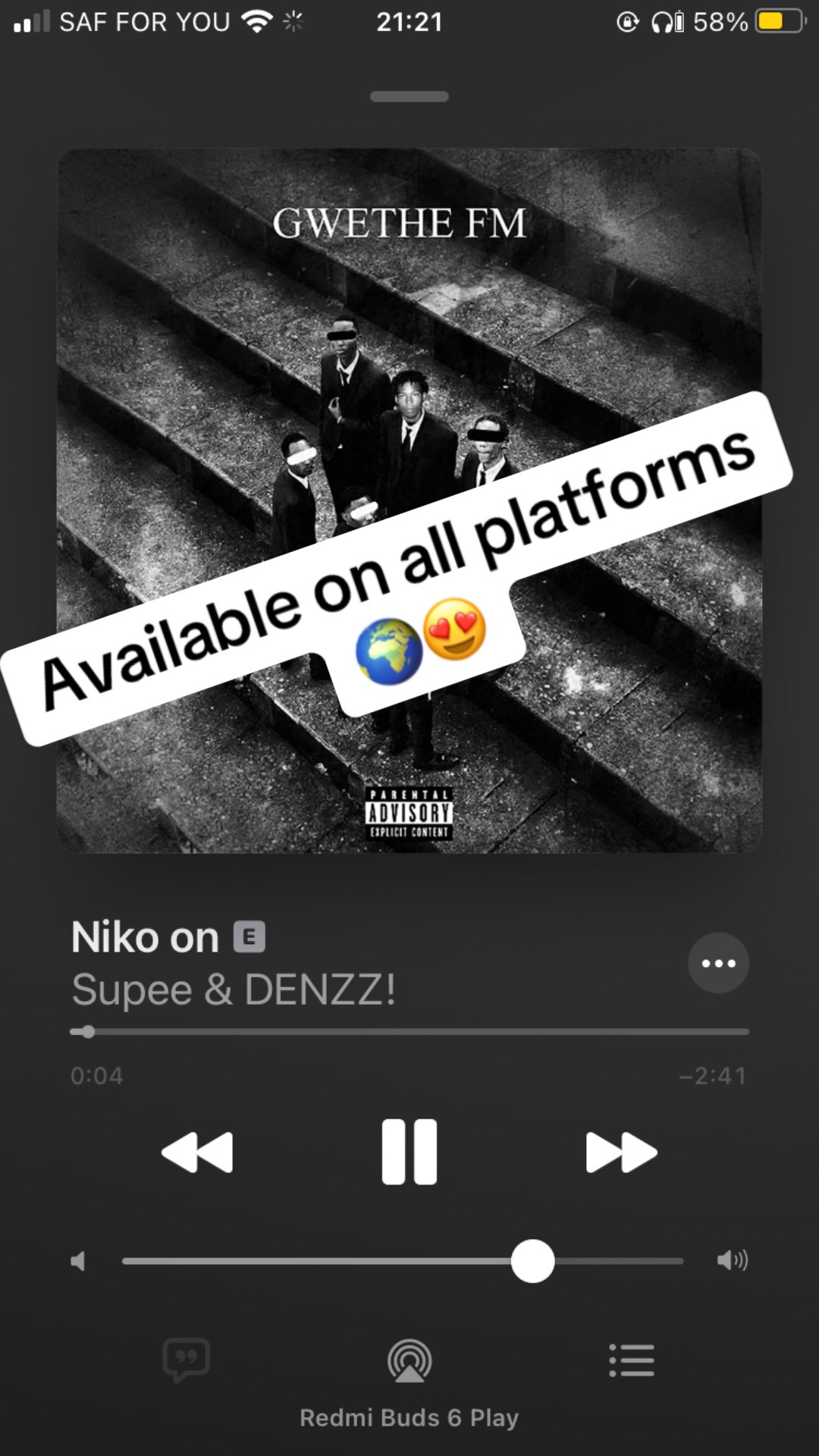The image size is (819, 1456).
Task: Tap the grabber handle to minimize the player
Action: point(409,96)
